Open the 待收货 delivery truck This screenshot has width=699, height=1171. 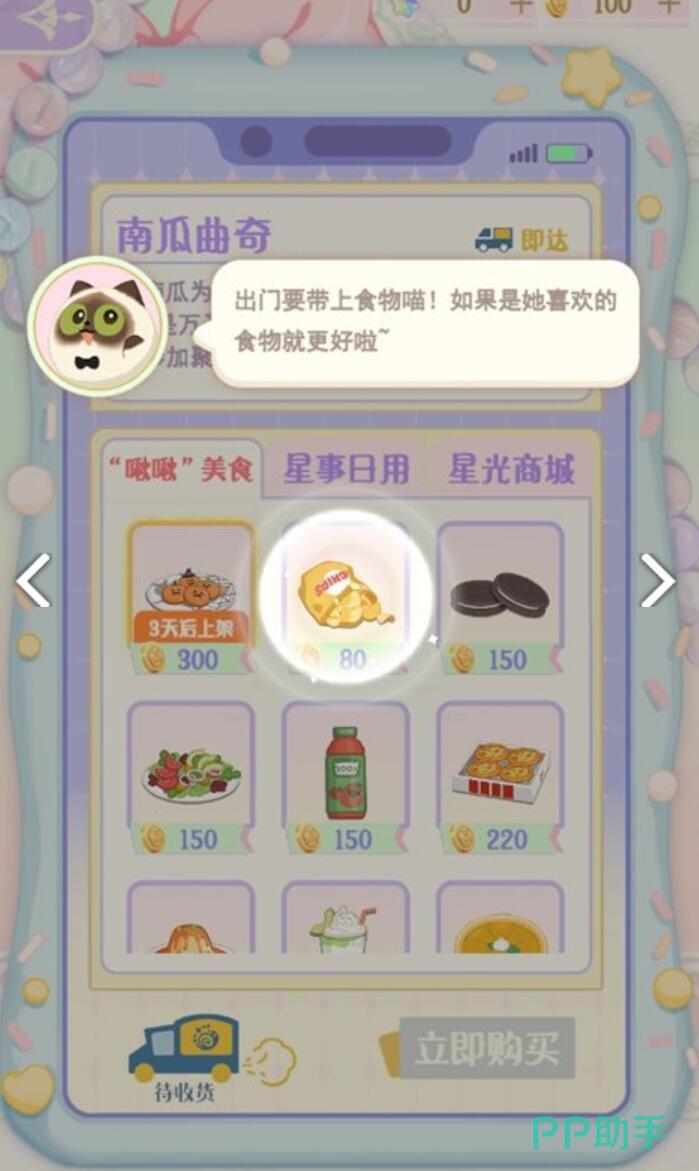tap(184, 1056)
